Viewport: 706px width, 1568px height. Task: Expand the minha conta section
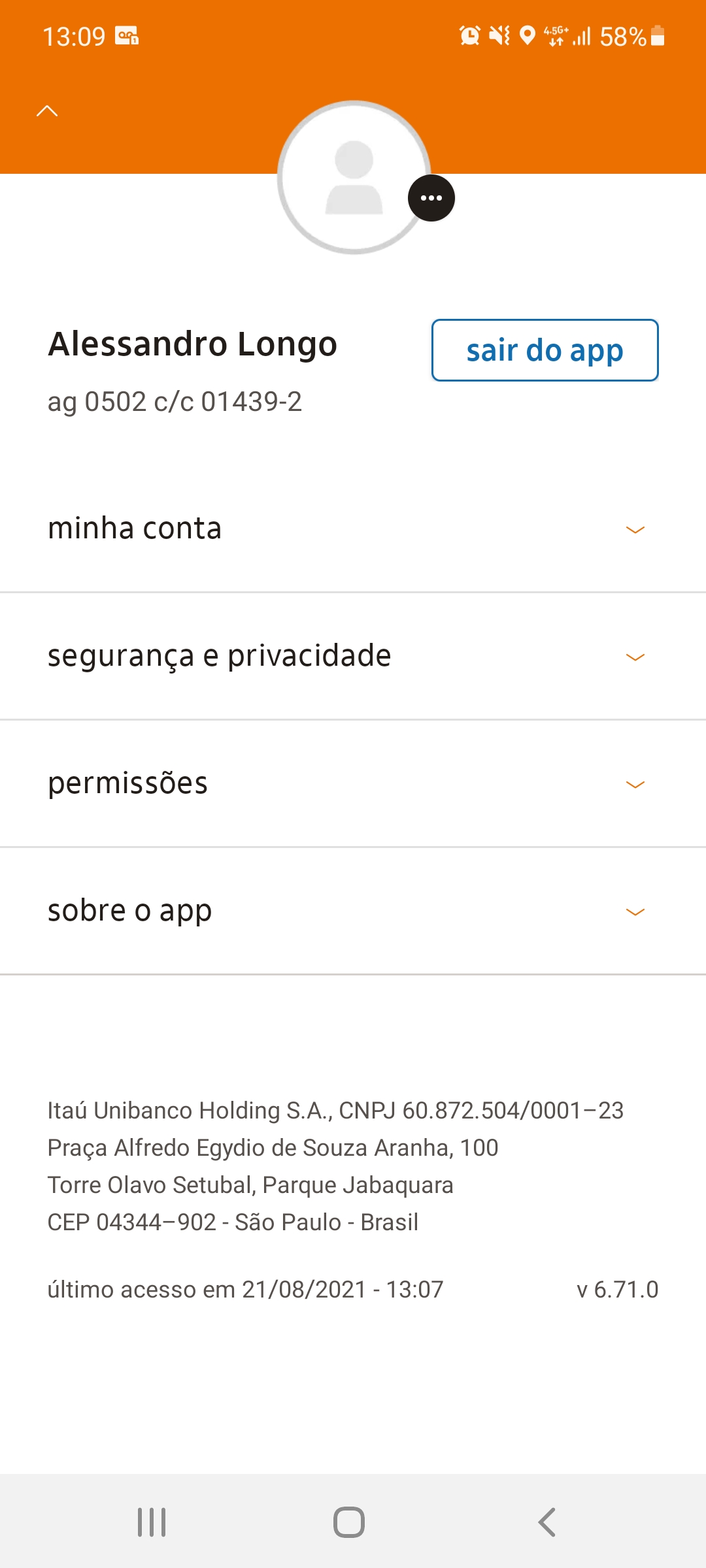[353, 529]
